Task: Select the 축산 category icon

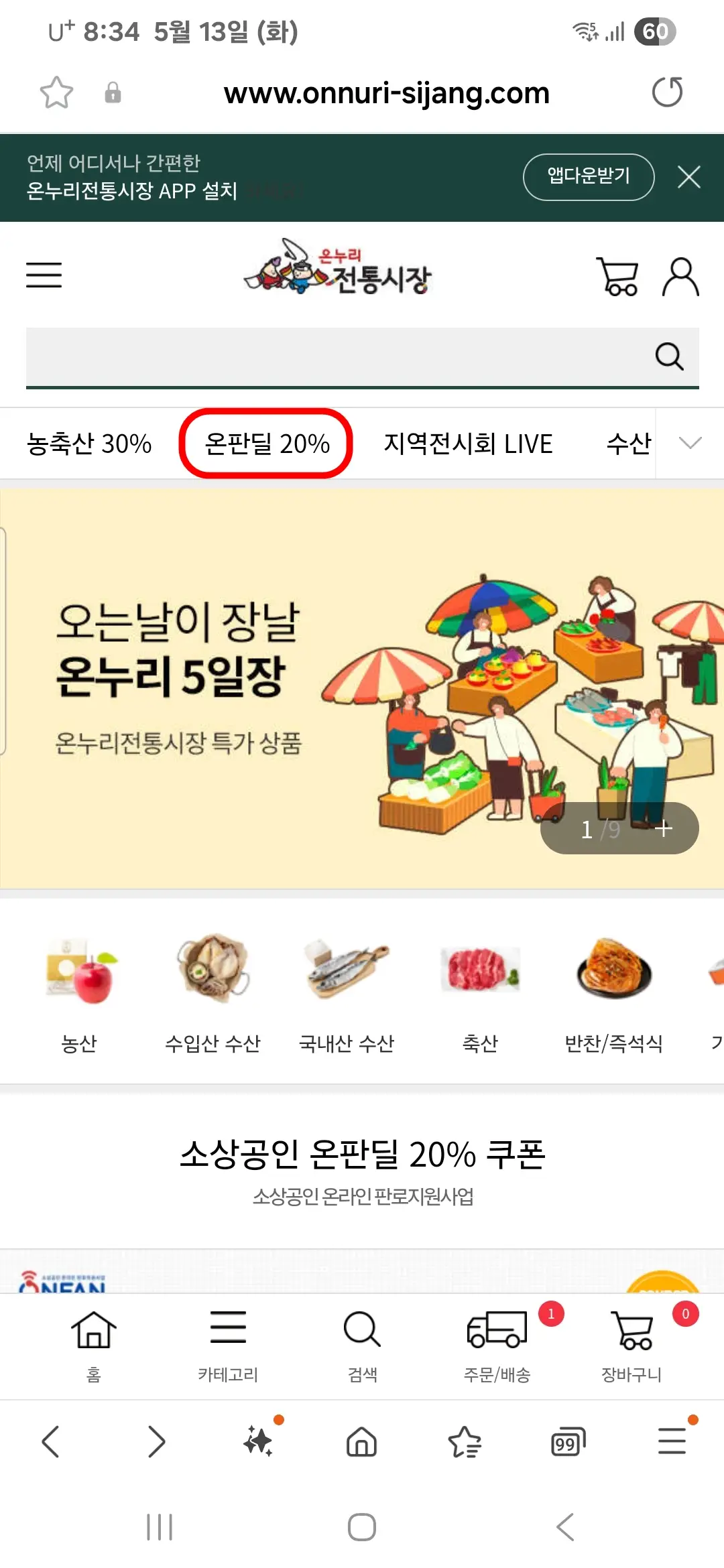Action: 481,972
